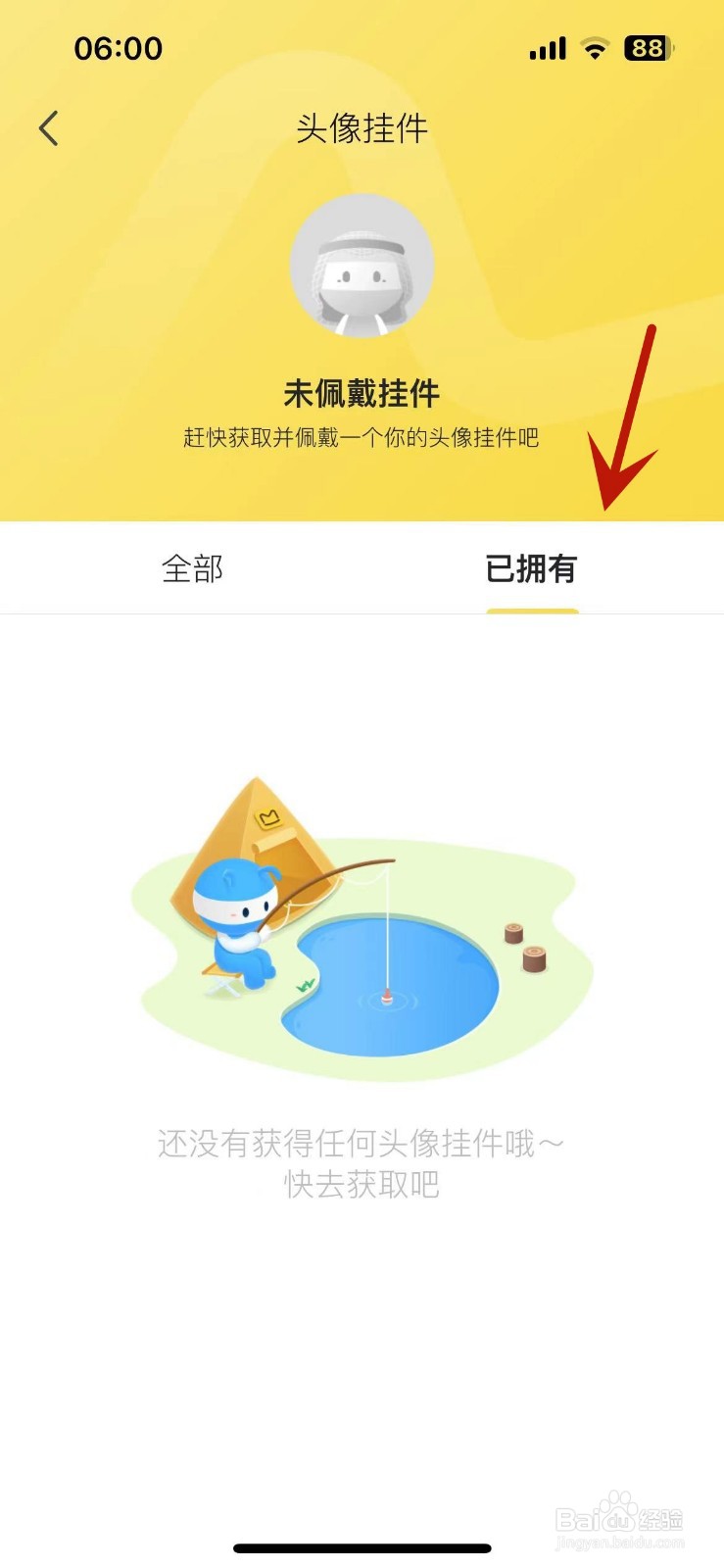This screenshot has height=1568, width=724.
Task: Tap the 头像挂件 page title
Action: tap(362, 127)
